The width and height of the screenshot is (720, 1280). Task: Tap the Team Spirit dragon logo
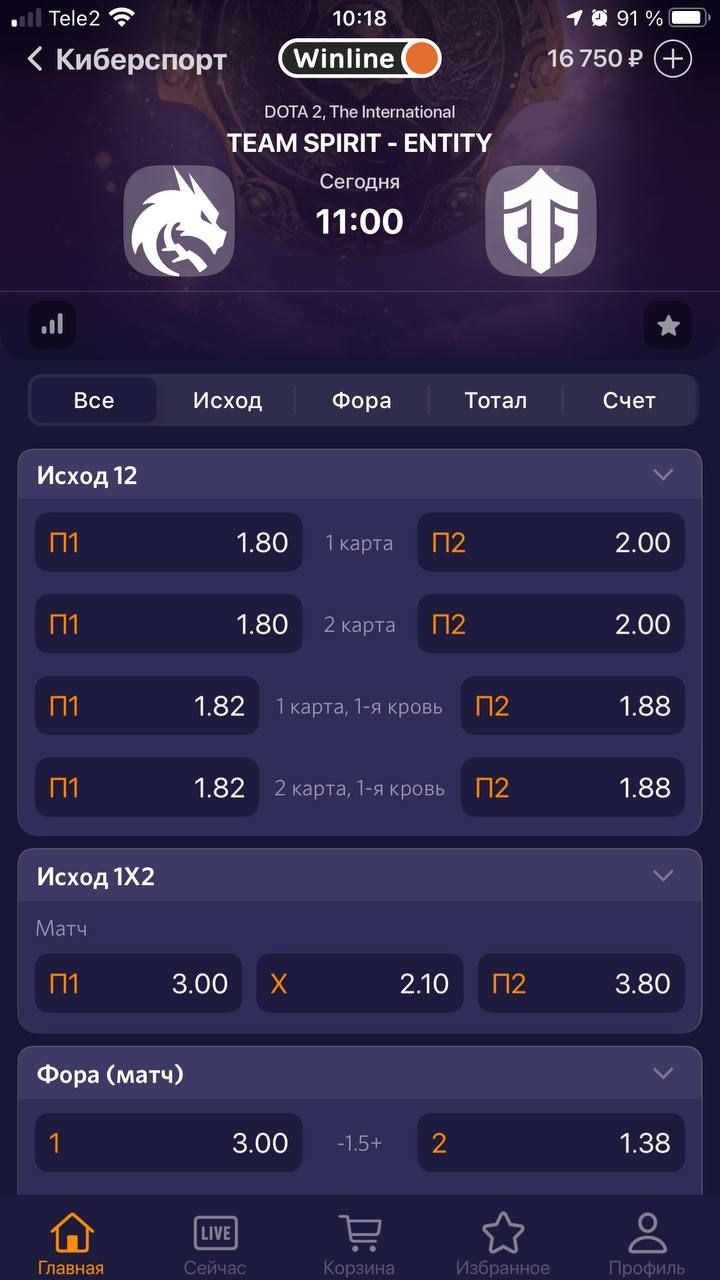click(179, 220)
